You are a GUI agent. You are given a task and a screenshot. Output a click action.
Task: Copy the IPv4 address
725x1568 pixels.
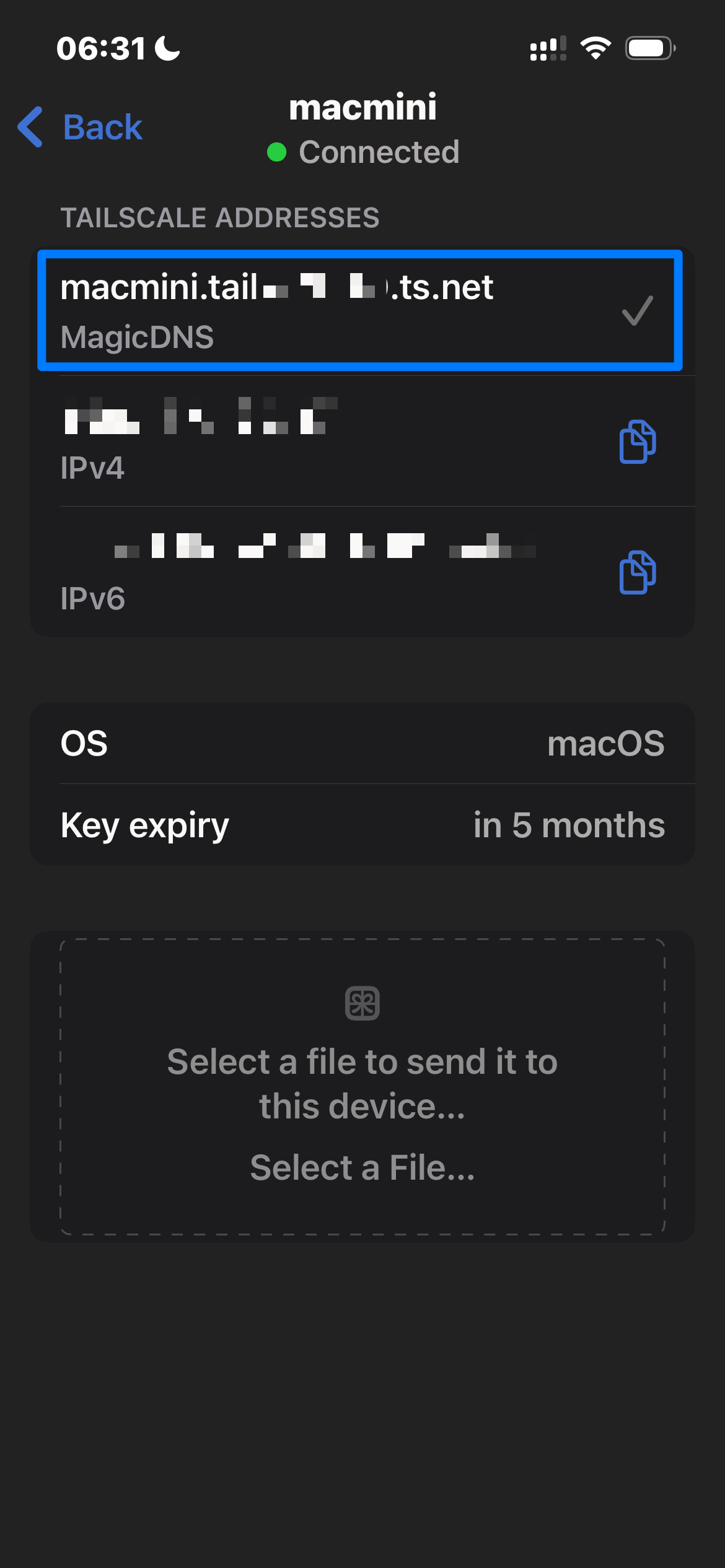(x=637, y=442)
